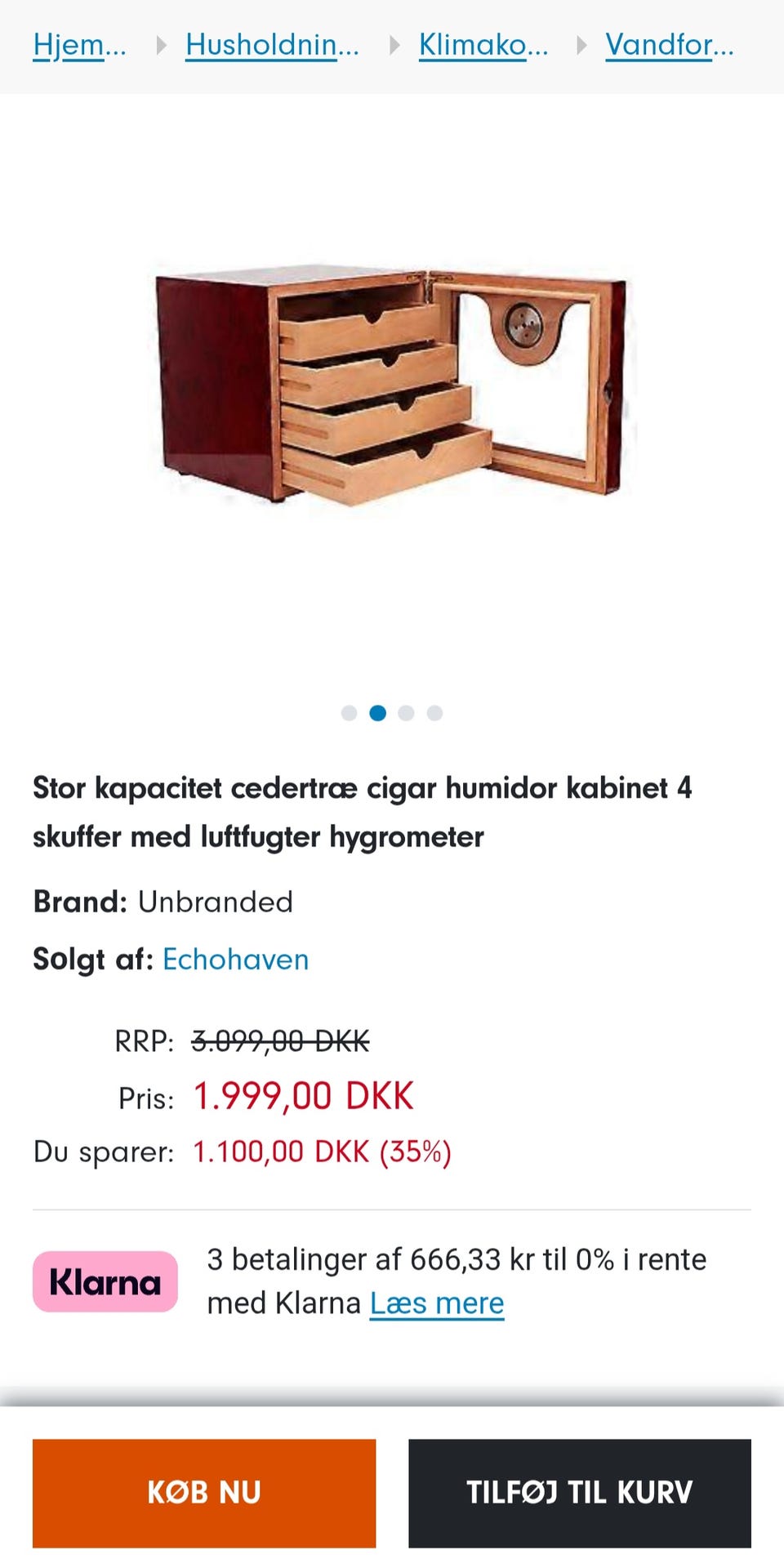Open the Klimako category breadcrumb

(483, 45)
